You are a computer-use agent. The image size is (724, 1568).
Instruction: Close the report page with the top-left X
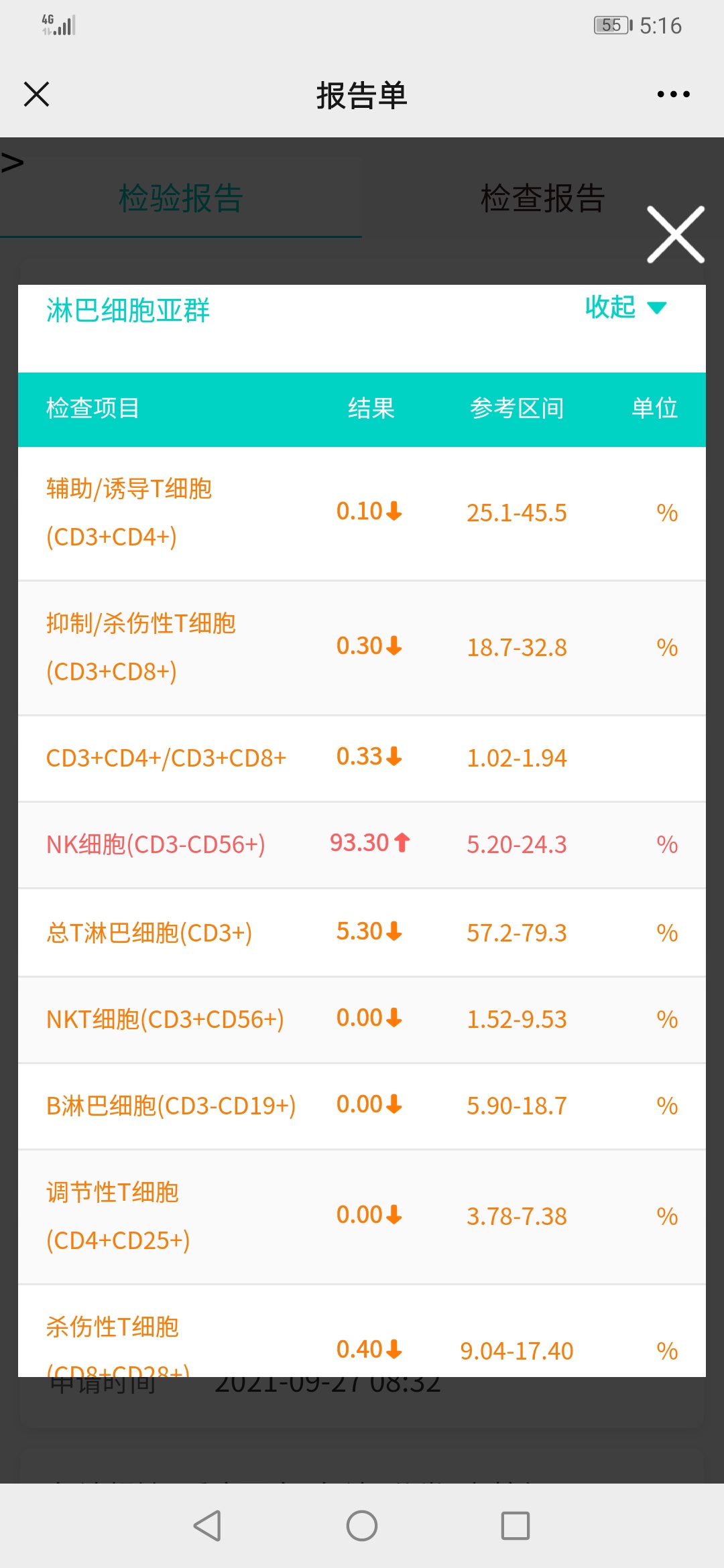[x=36, y=94]
